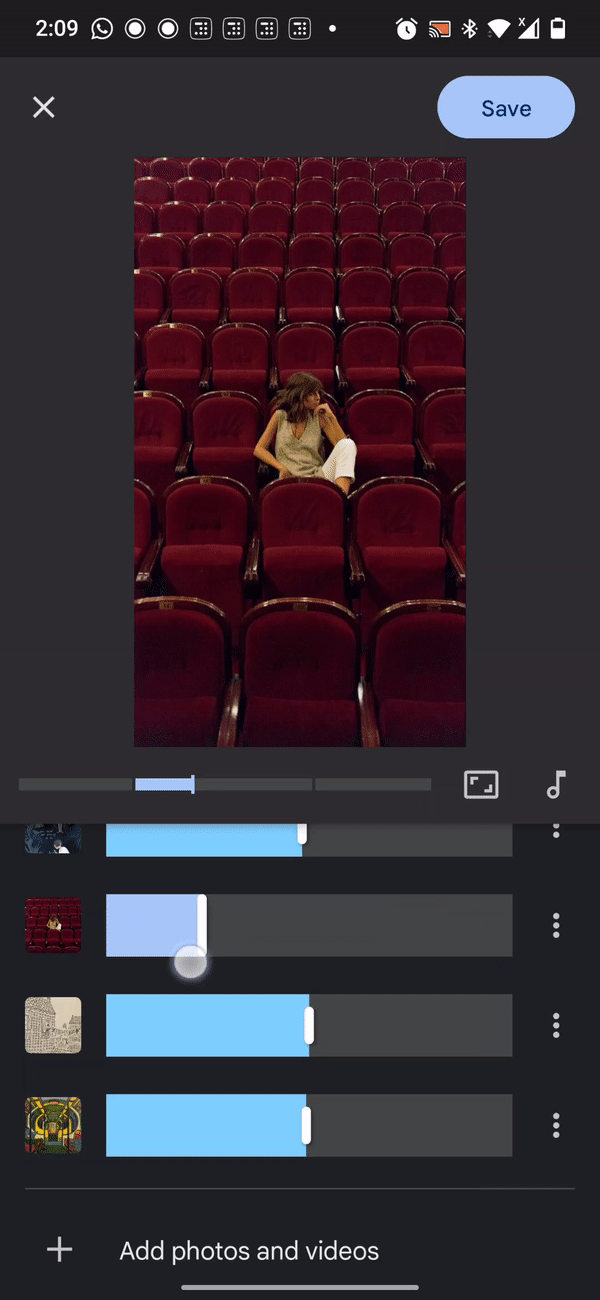Open options for the red theater seats clip
The height and width of the screenshot is (1300, 600).
point(556,925)
